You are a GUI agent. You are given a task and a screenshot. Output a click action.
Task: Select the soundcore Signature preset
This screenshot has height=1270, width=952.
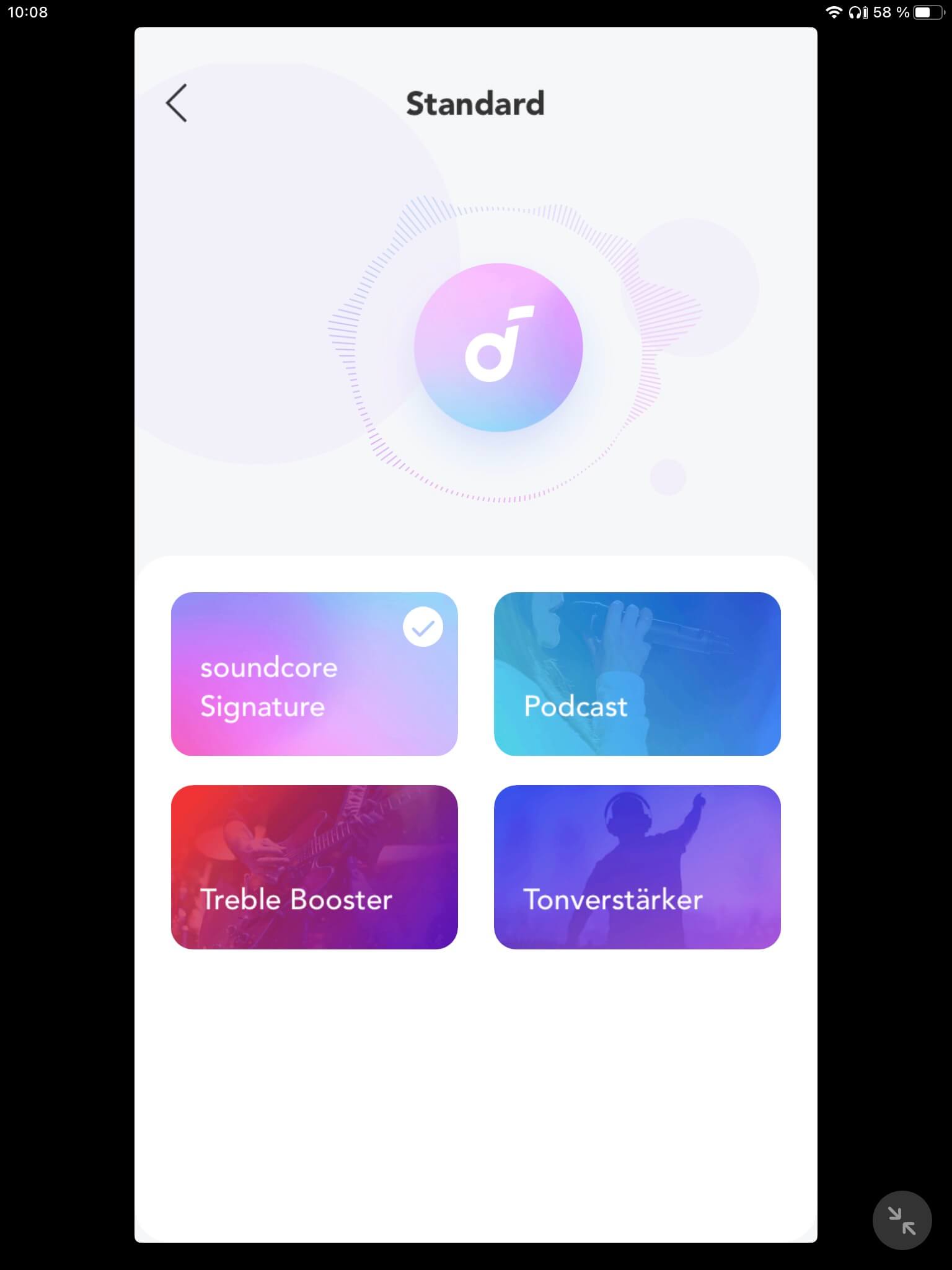pos(314,674)
